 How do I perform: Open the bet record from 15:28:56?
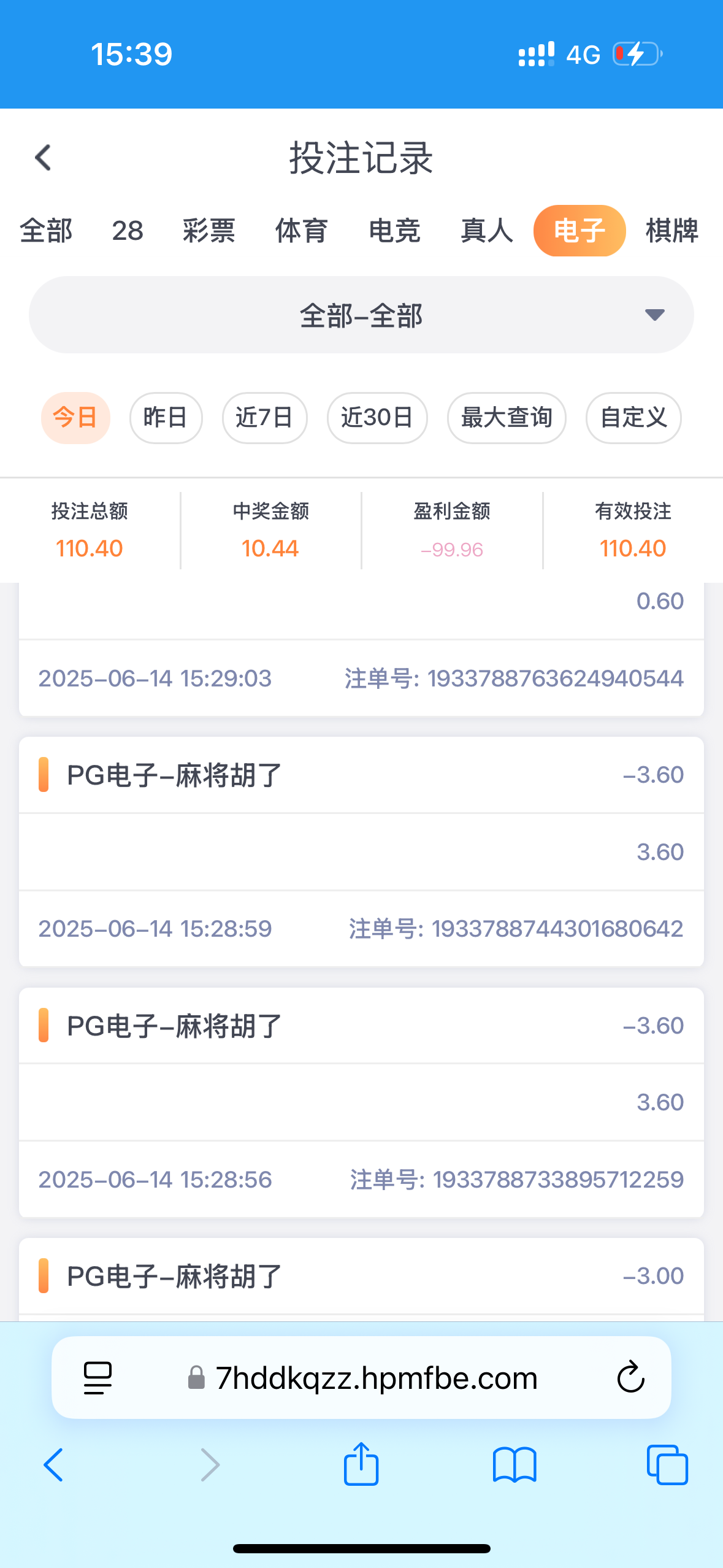361,1102
